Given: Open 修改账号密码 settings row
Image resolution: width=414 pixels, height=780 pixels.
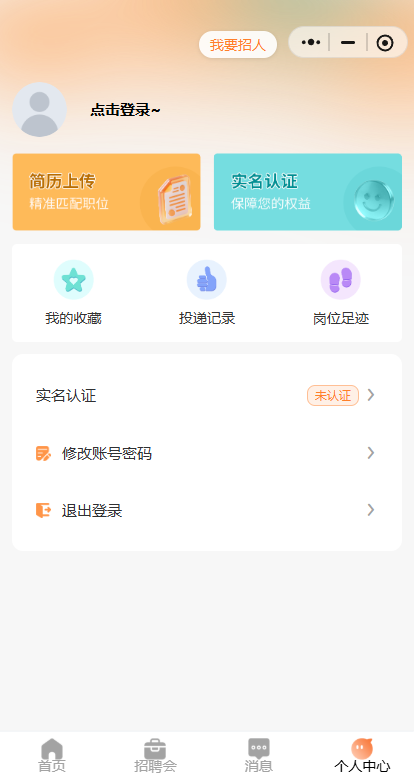Looking at the screenshot, I should [207, 453].
